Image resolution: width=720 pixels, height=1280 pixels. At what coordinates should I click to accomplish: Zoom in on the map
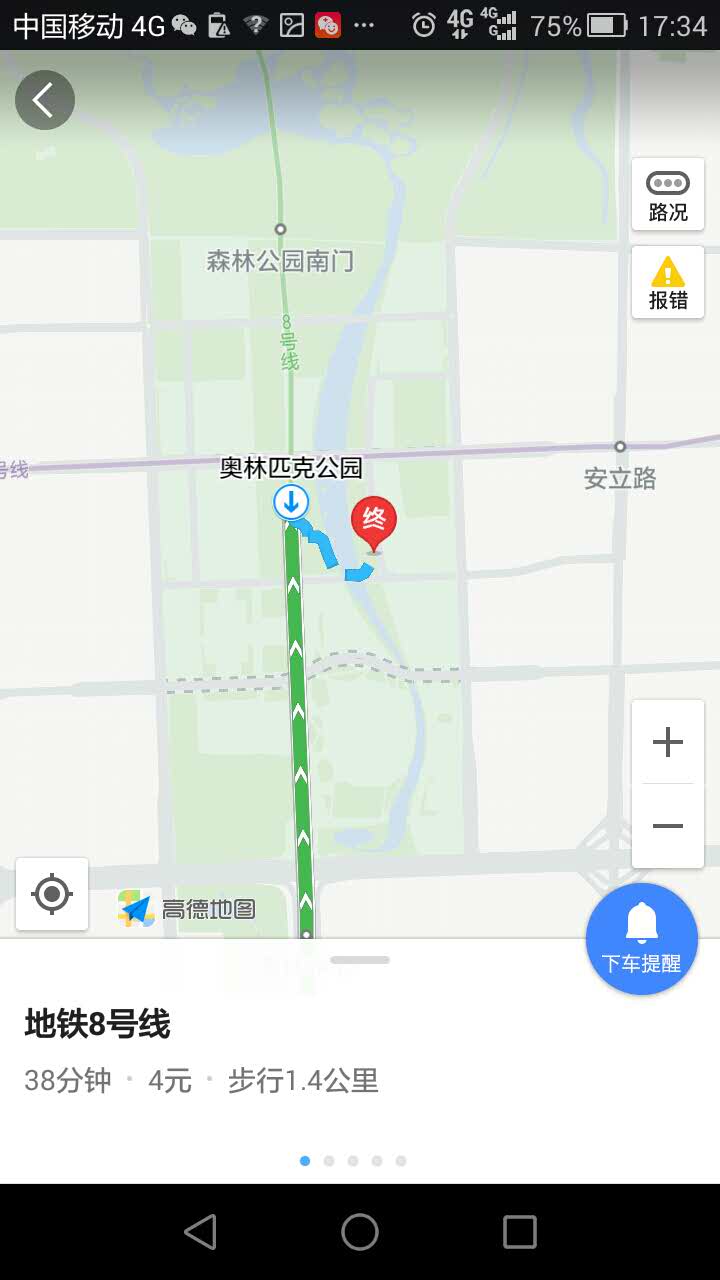tap(668, 741)
